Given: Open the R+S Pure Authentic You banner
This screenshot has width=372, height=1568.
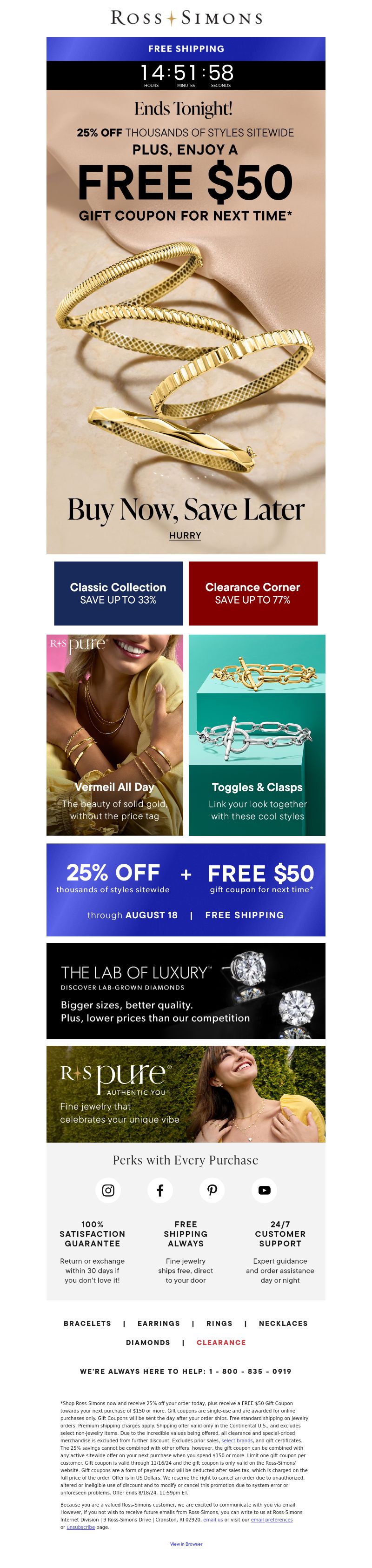Looking at the screenshot, I should pyautogui.click(x=186, y=1093).
